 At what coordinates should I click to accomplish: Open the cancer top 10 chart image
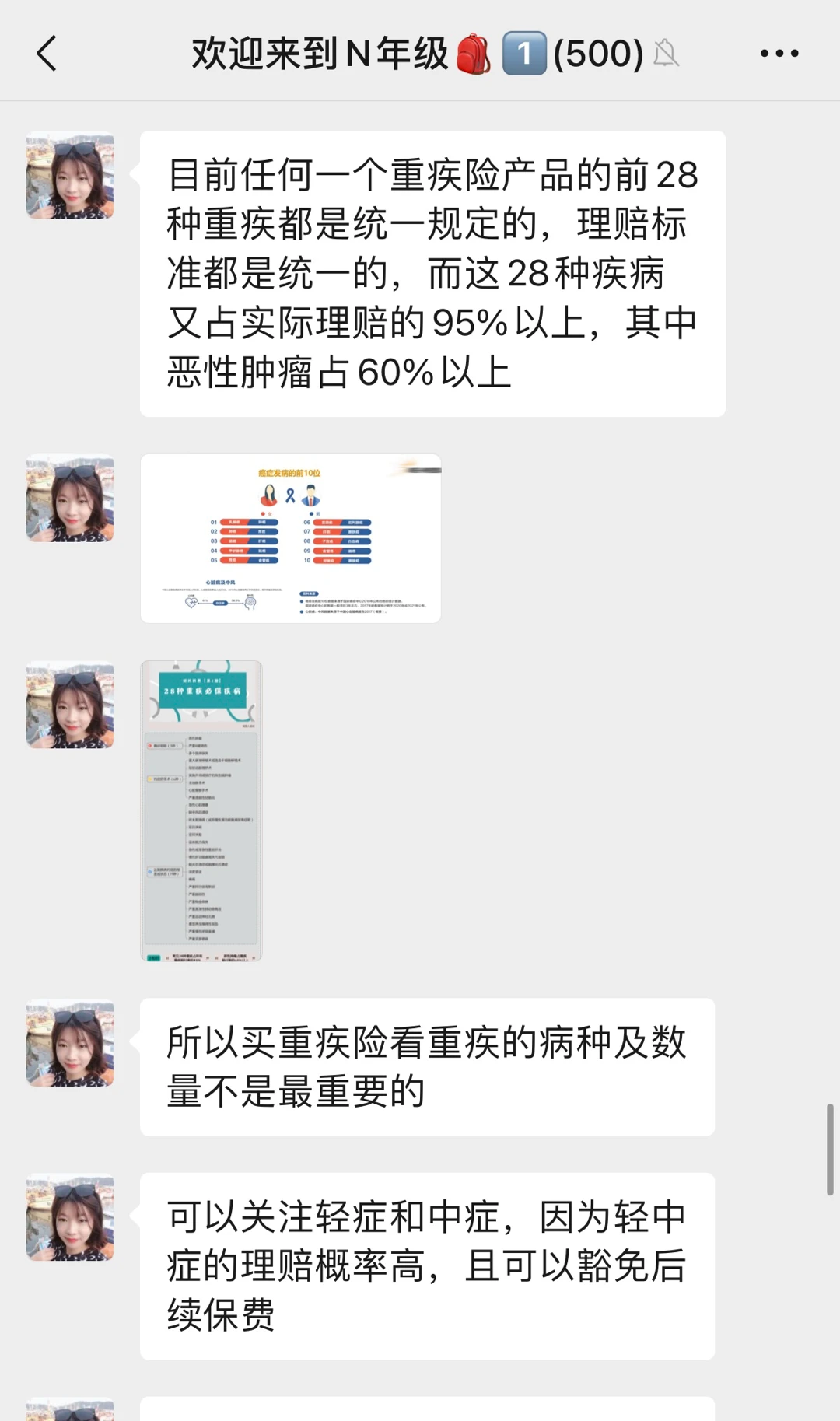coord(290,538)
